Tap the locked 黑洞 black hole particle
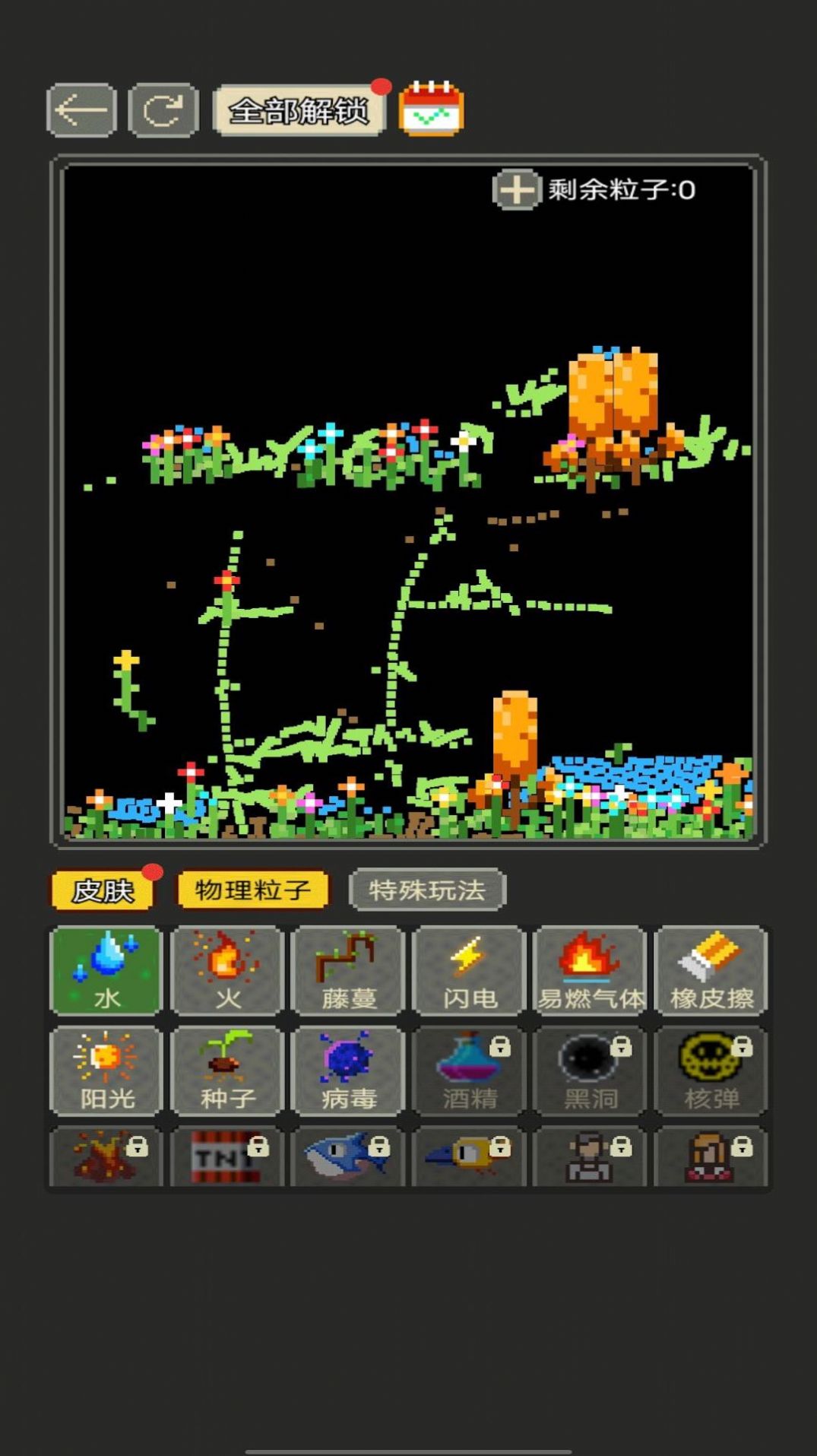The height and width of the screenshot is (1456, 817). click(x=590, y=1071)
